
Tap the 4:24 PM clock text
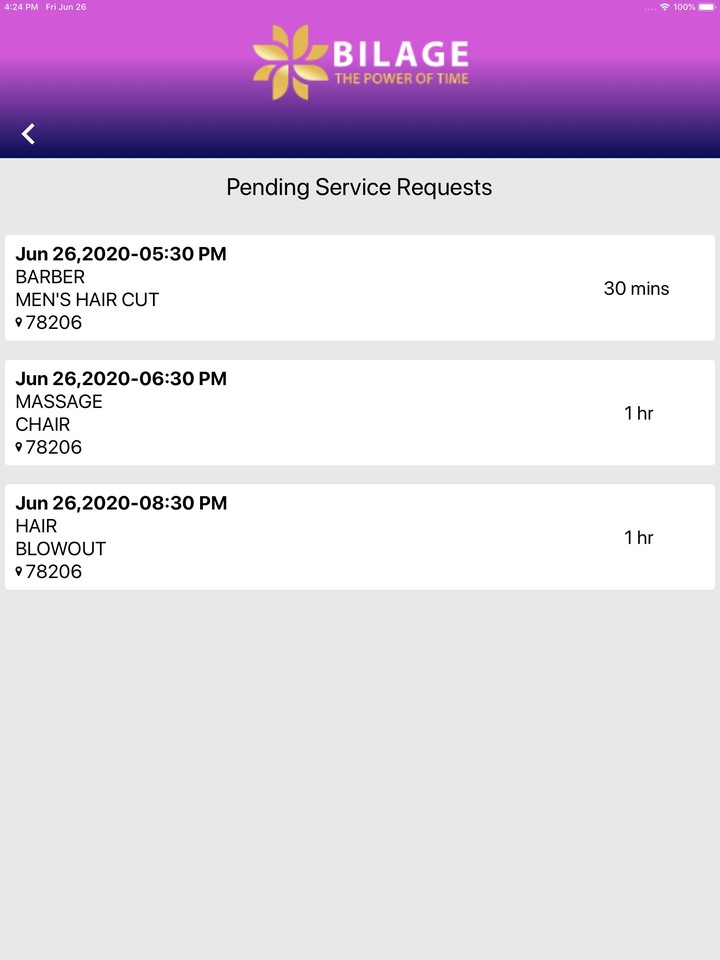[x=21, y=7]
